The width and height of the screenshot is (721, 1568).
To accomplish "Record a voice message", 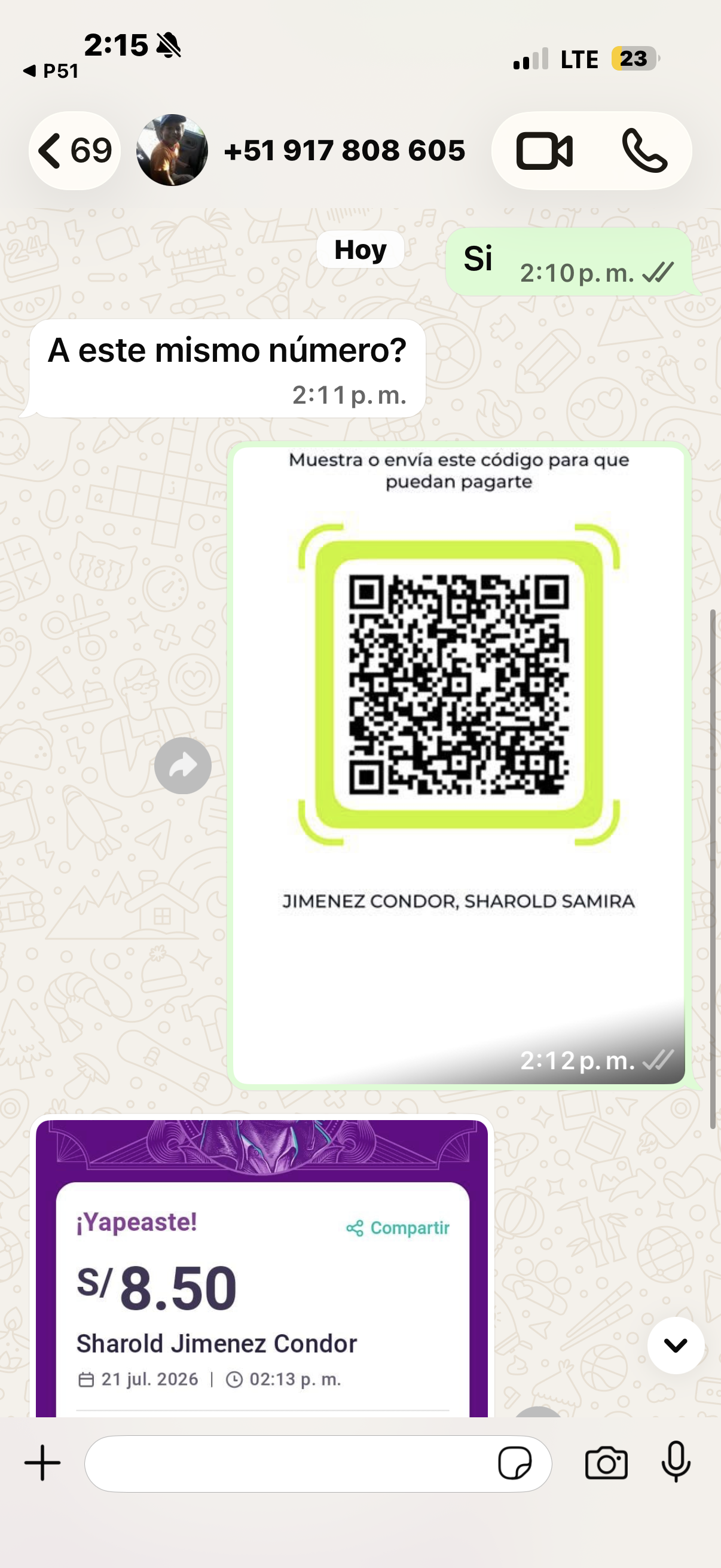I will [676, 1462].
